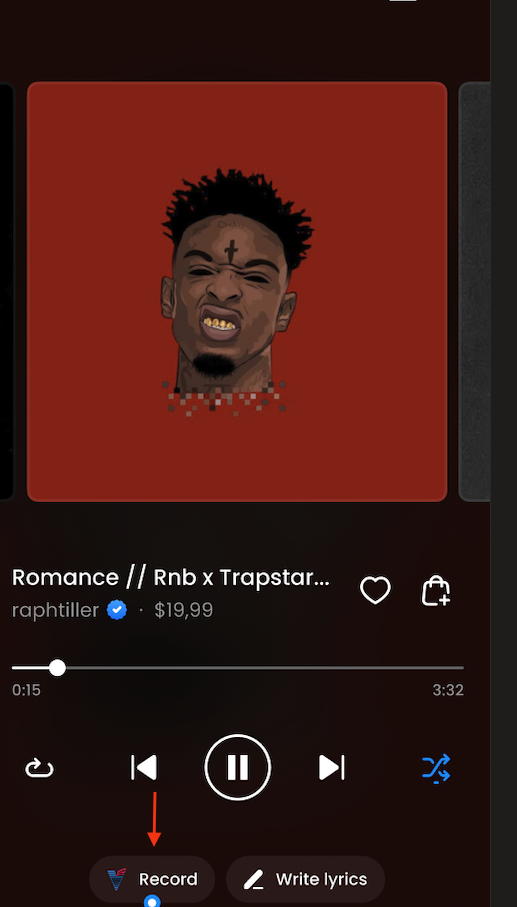Screen dimensions: 517x907
Task: Tap the playback progress bar
Action: [x=237, y=668]
